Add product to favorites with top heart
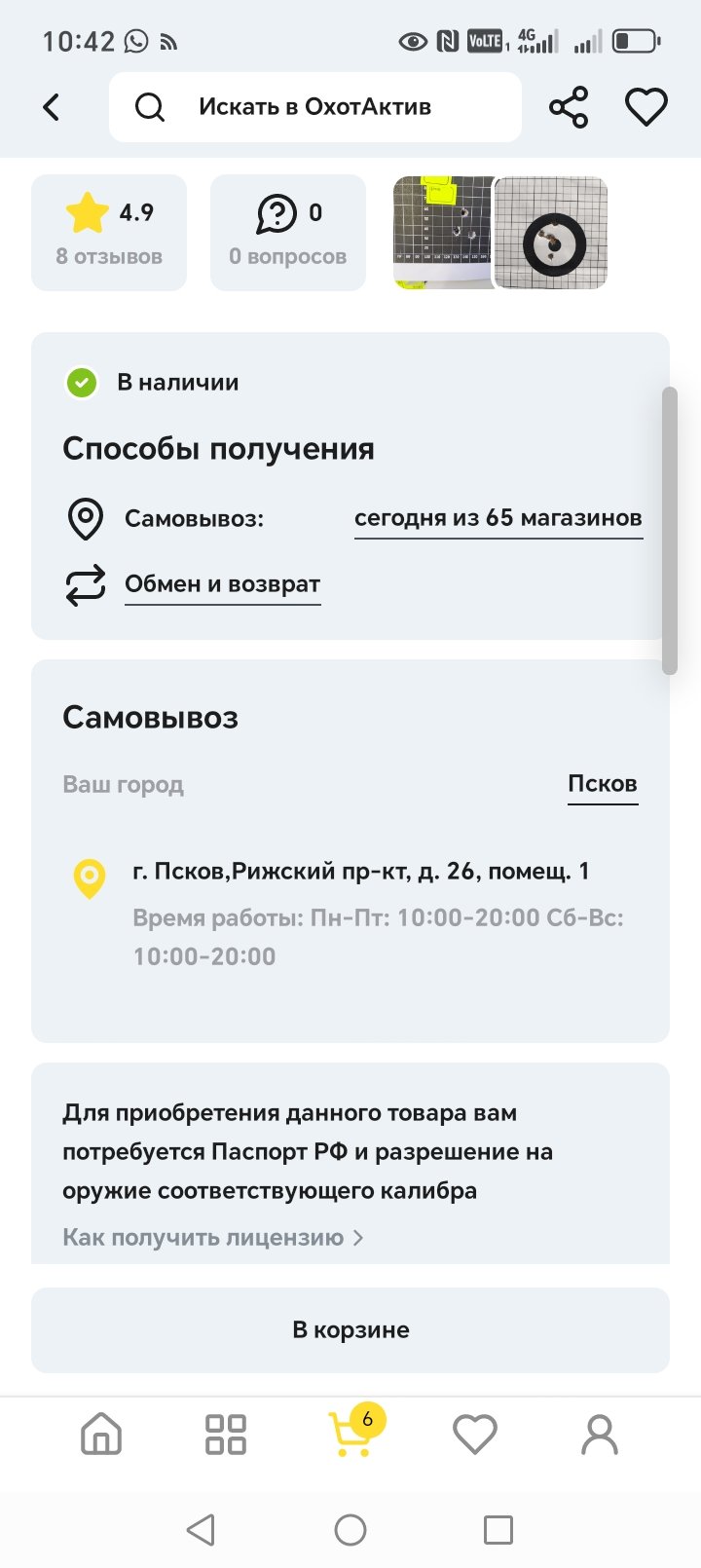 pyautogui.click(x=646, y=107)
